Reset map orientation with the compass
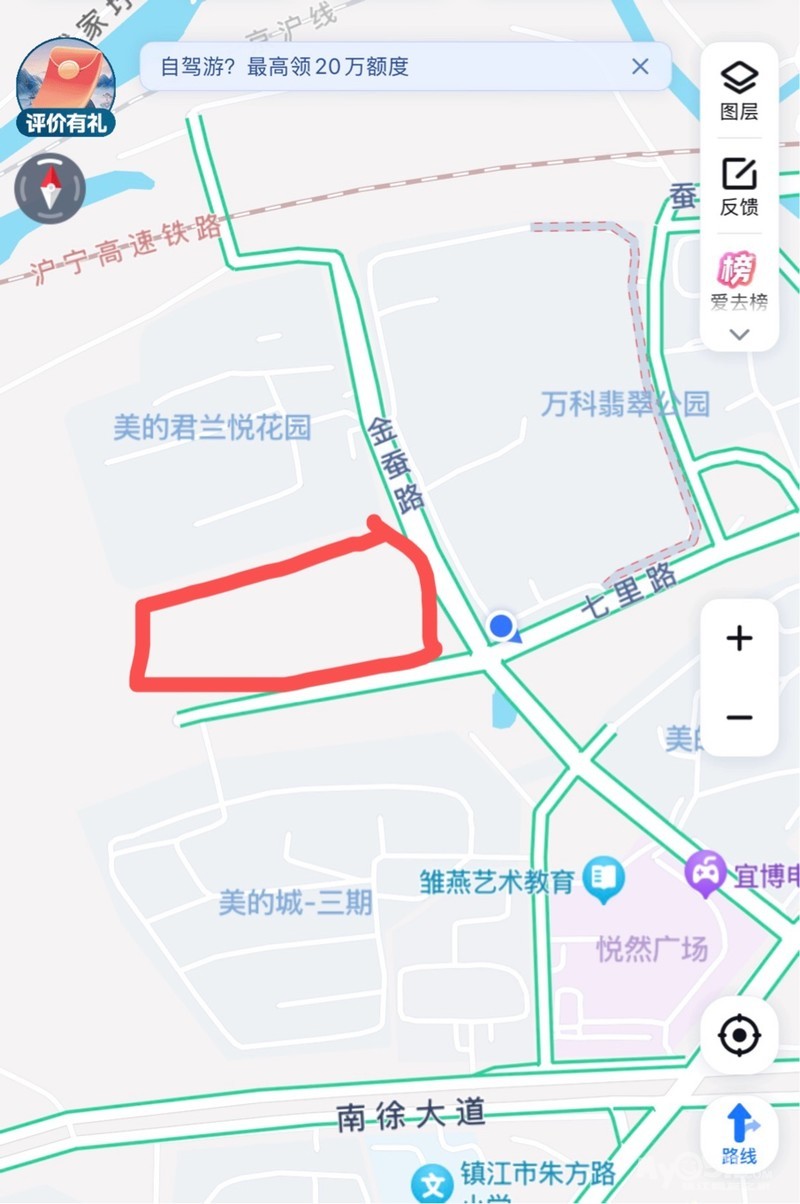Viewport: 800px width, 1204px height. coord(50,188)
